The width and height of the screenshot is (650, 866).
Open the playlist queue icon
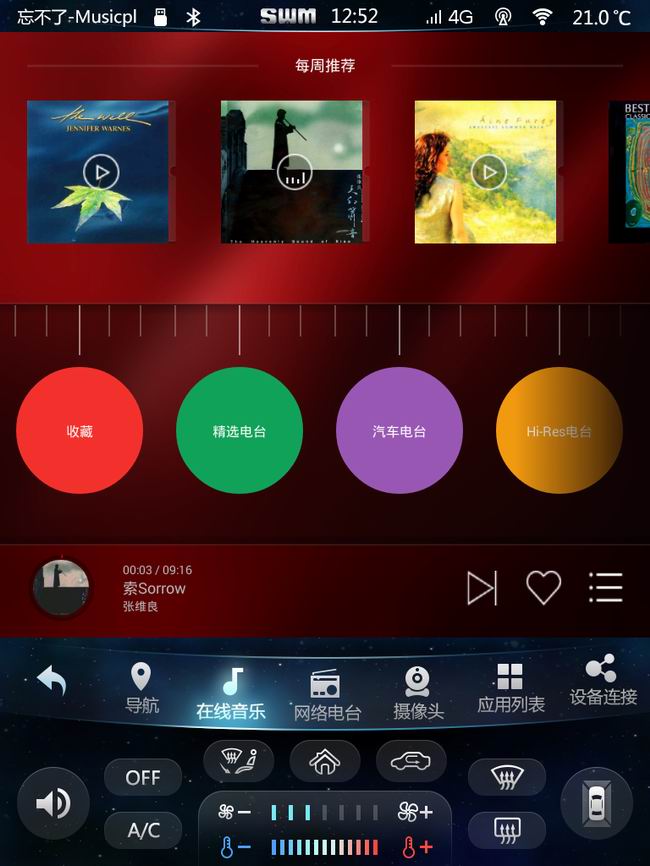(605, 588)
